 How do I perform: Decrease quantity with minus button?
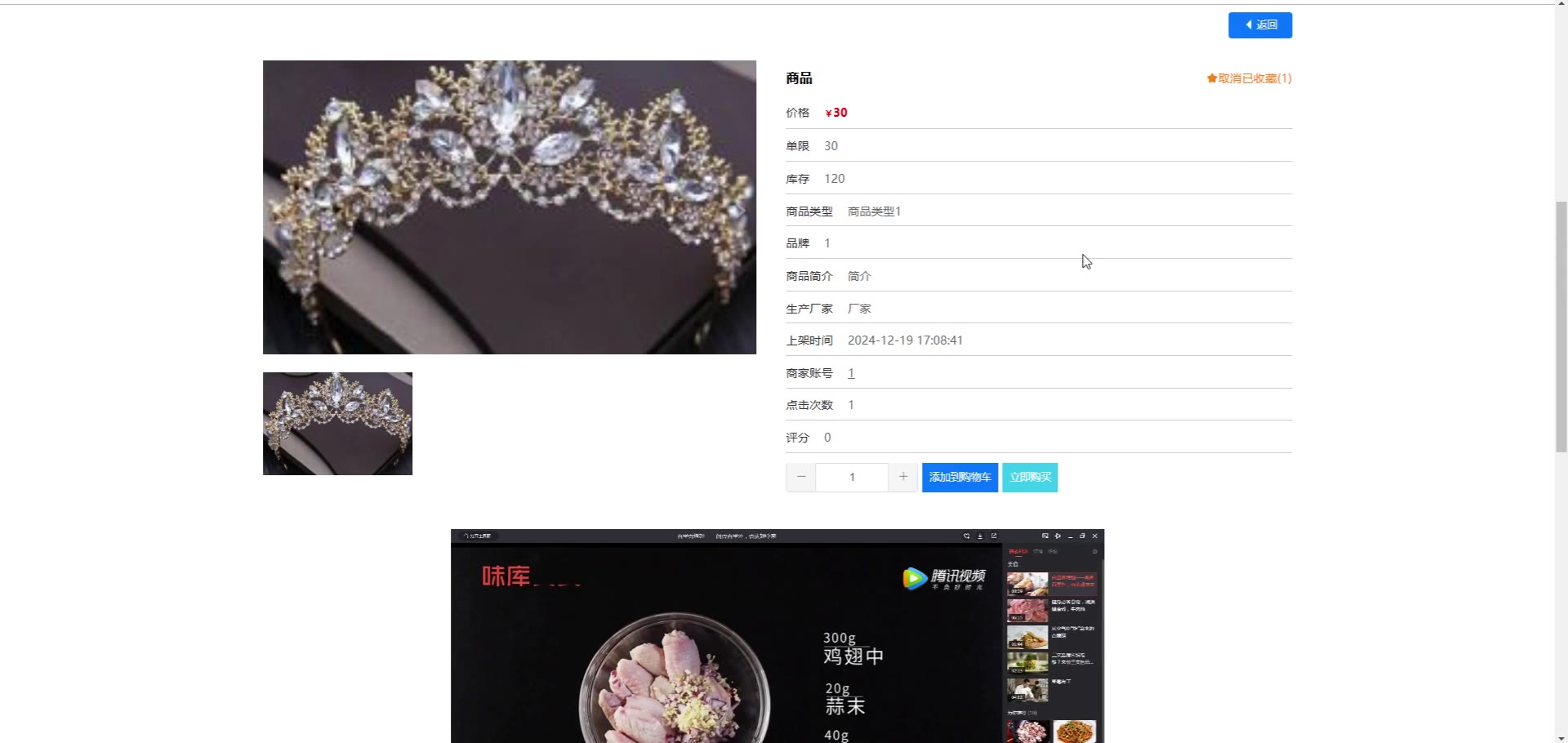tap(800, 478)
